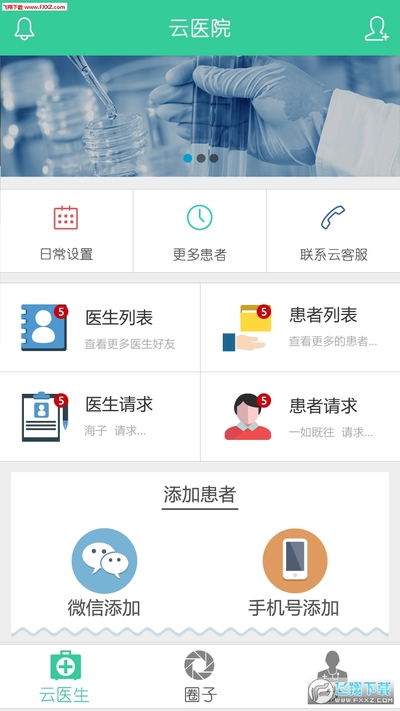
Task: Open 患者列表 card
Action: tap(300, 327)
